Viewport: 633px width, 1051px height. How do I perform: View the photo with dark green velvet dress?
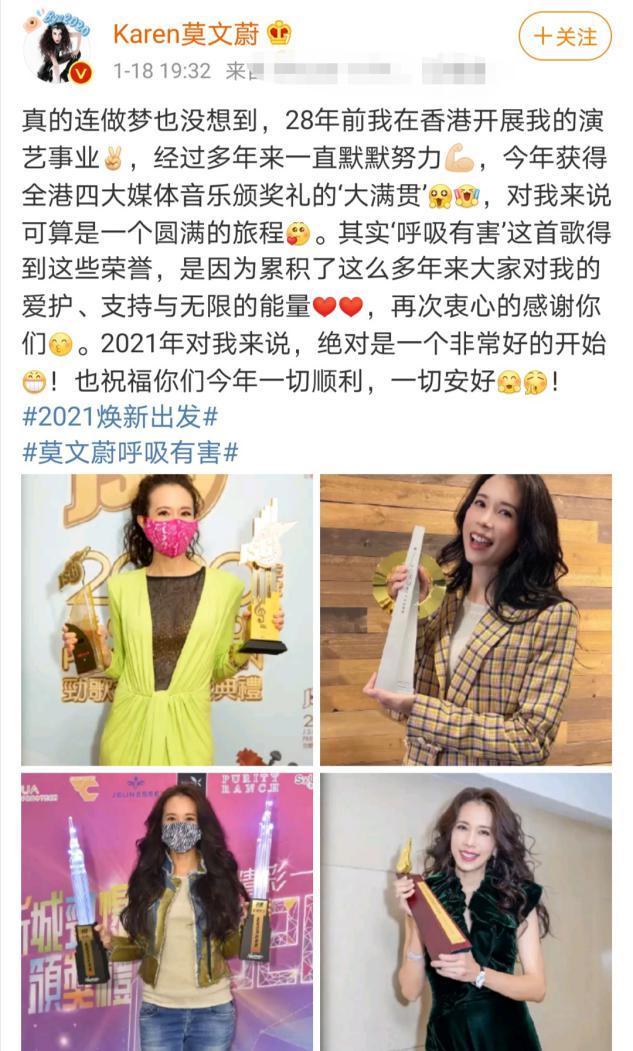pos(466,911)
